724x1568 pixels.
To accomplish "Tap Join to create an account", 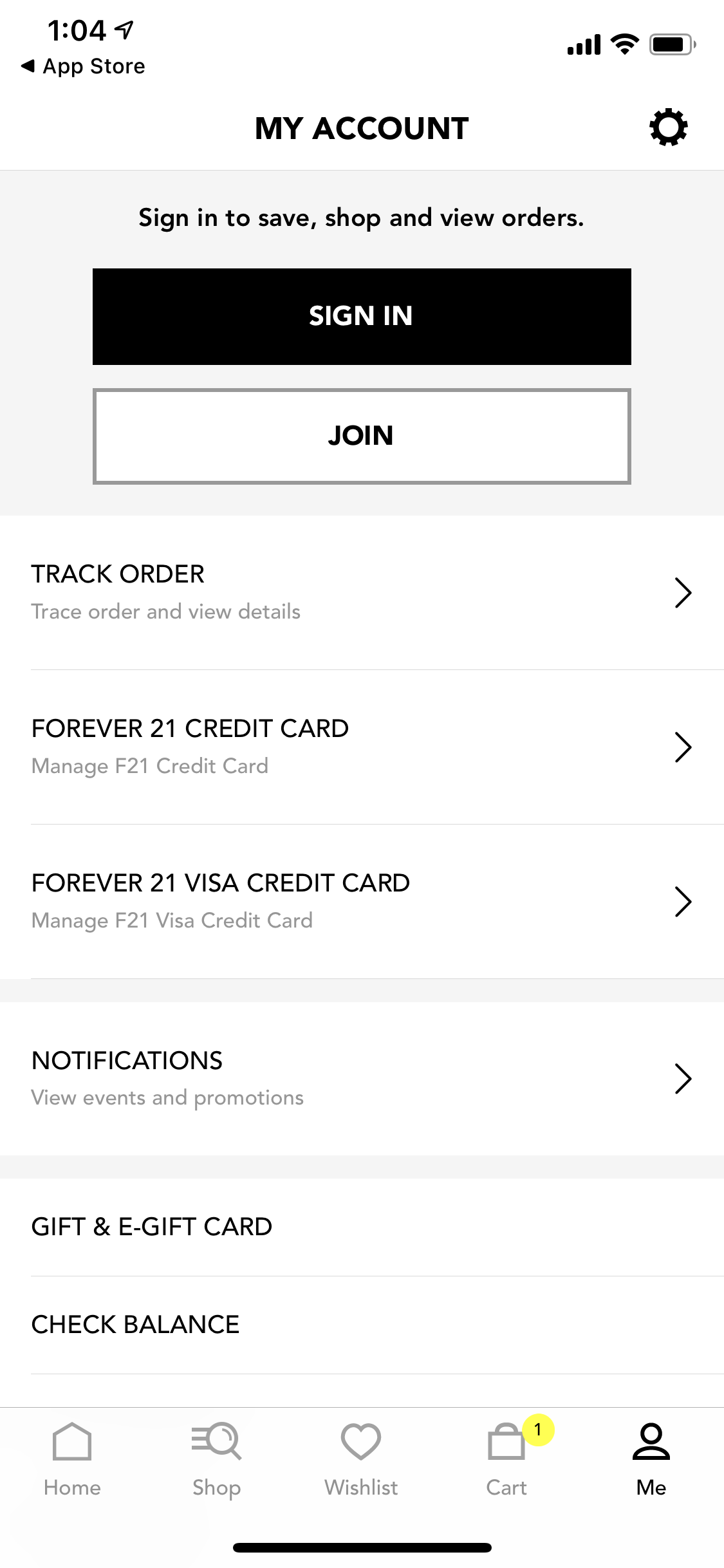I will [x=362, y=436].
